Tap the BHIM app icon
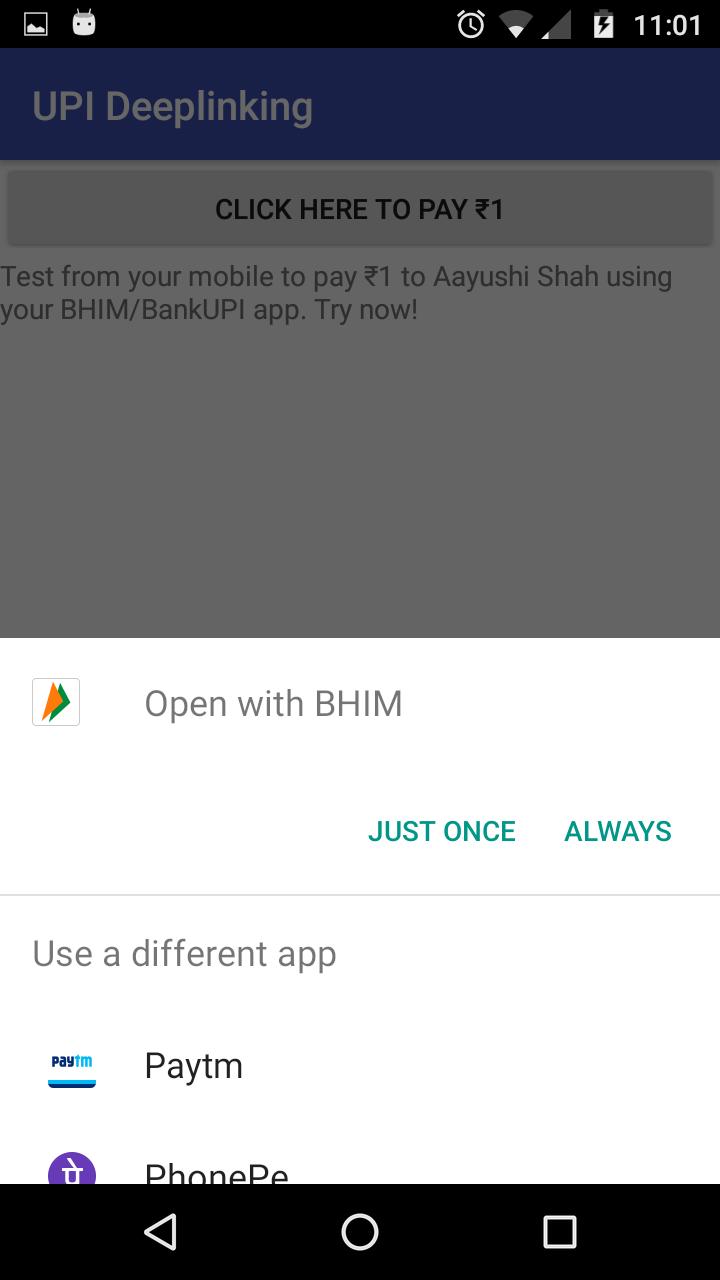The width and height of the screenshot is (720, 1280). (x=55, y=702)
